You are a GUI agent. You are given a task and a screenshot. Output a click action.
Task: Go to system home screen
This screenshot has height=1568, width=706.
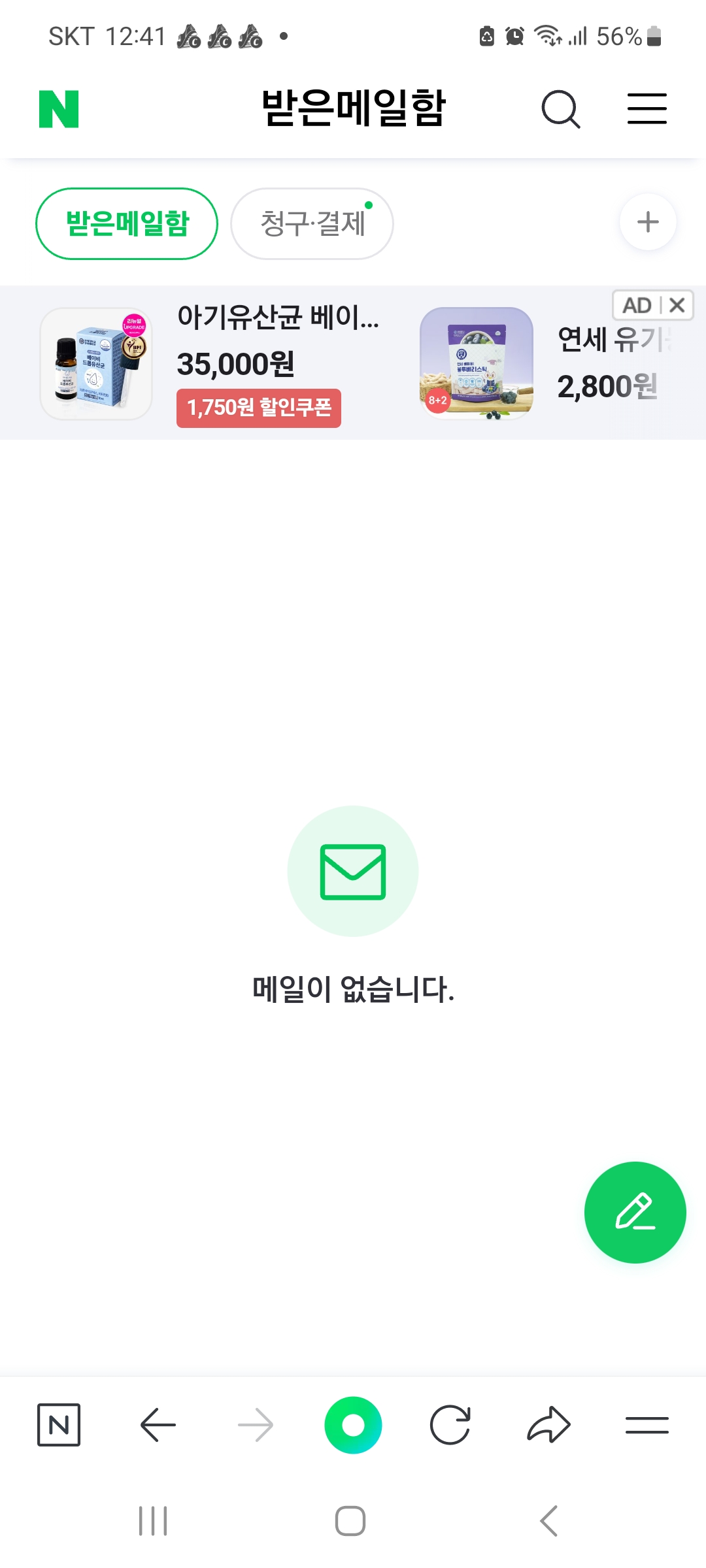click(x=350, y=1521)
